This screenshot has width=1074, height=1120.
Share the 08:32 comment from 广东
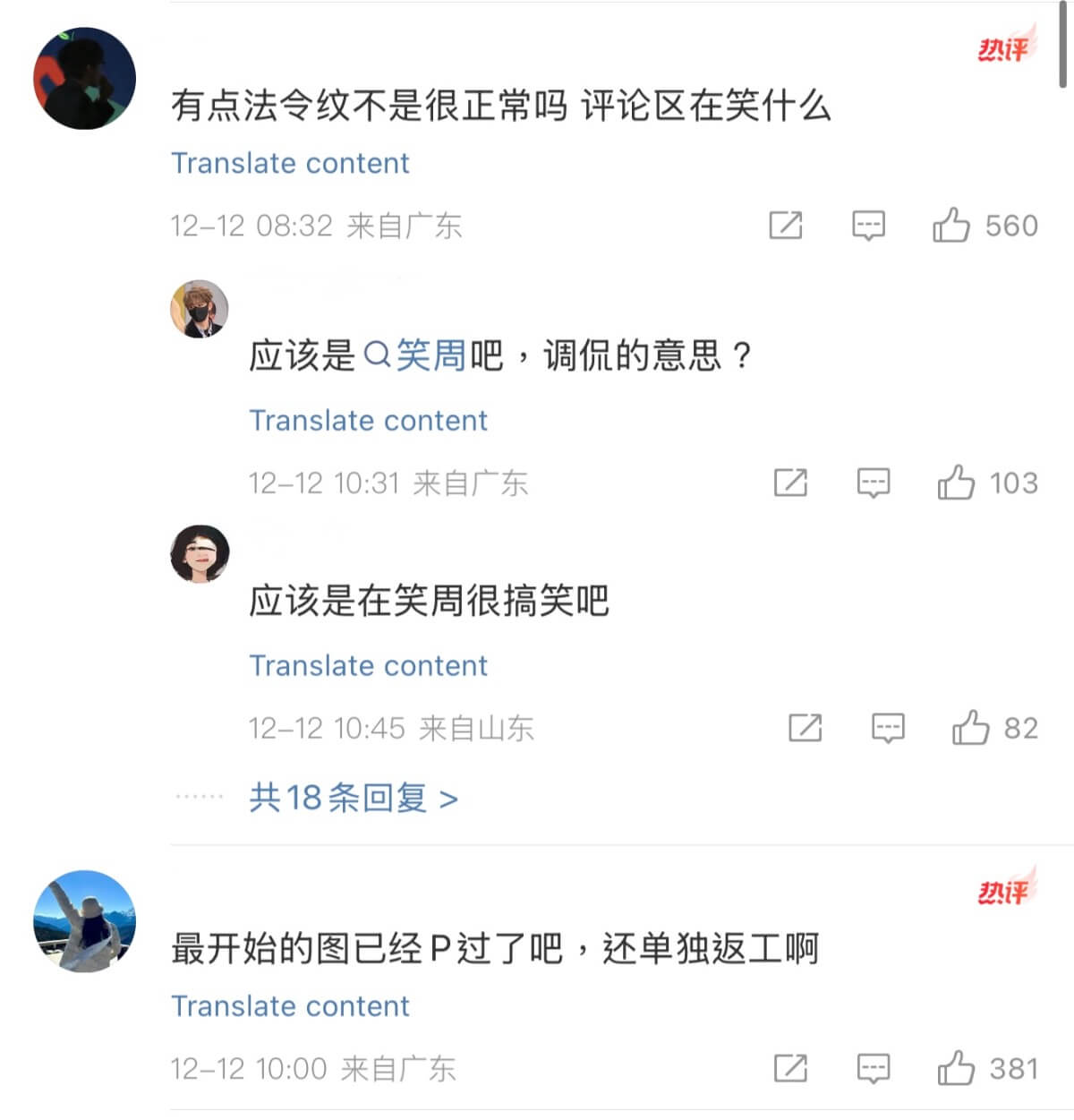[x=786, y=226]
